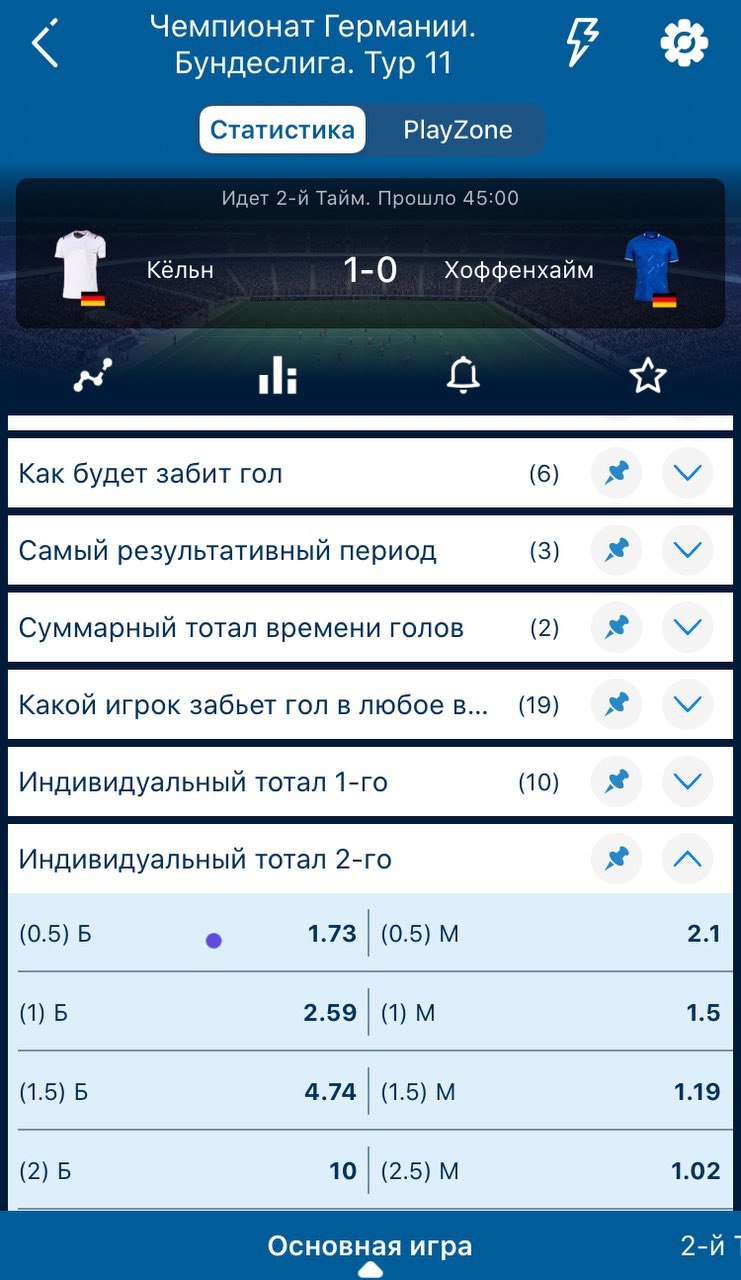
Task: Open the line graph icon
Action: (x=93, y=376)
